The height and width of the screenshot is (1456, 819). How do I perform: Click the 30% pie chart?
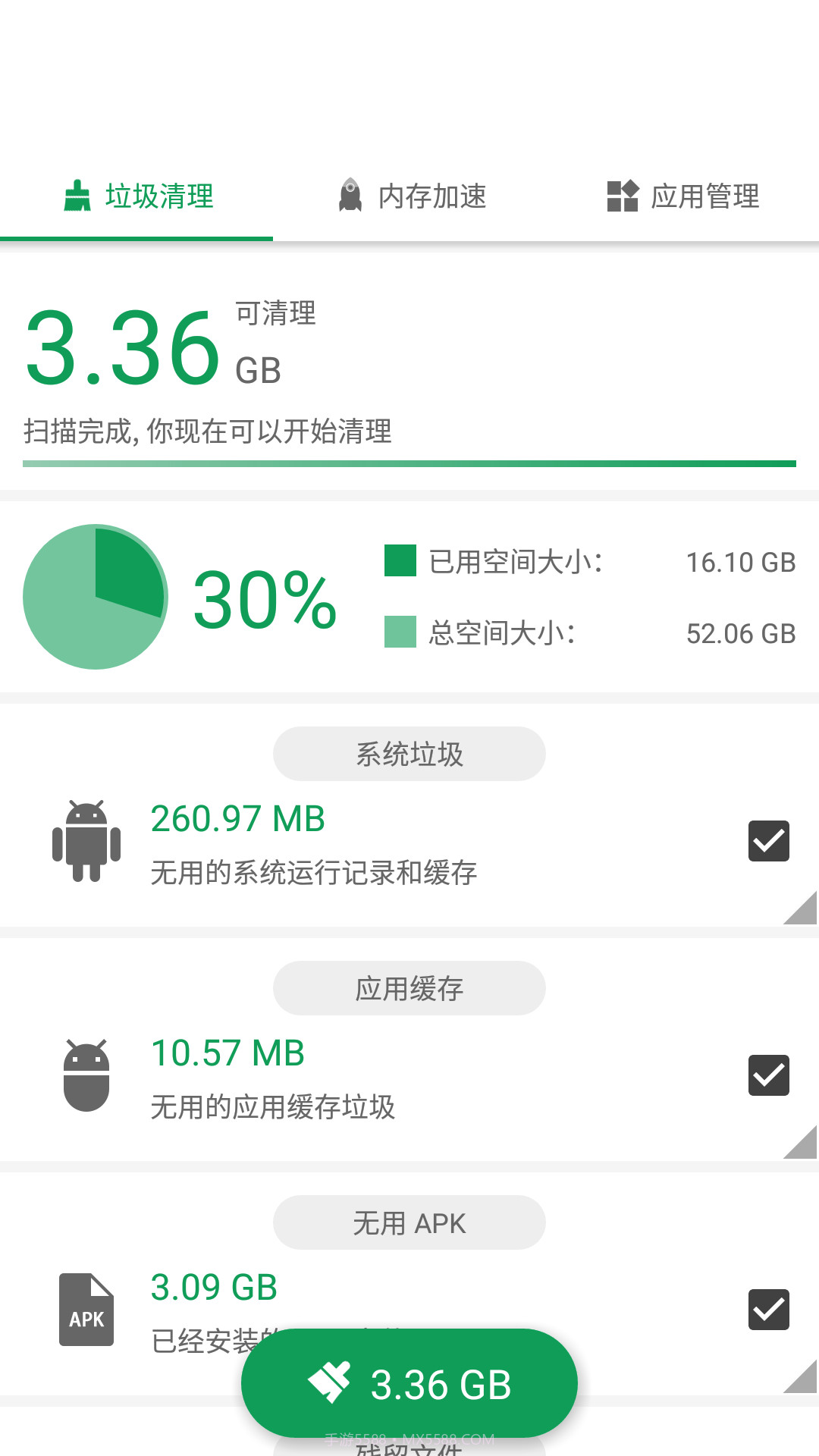coord(95,597)
